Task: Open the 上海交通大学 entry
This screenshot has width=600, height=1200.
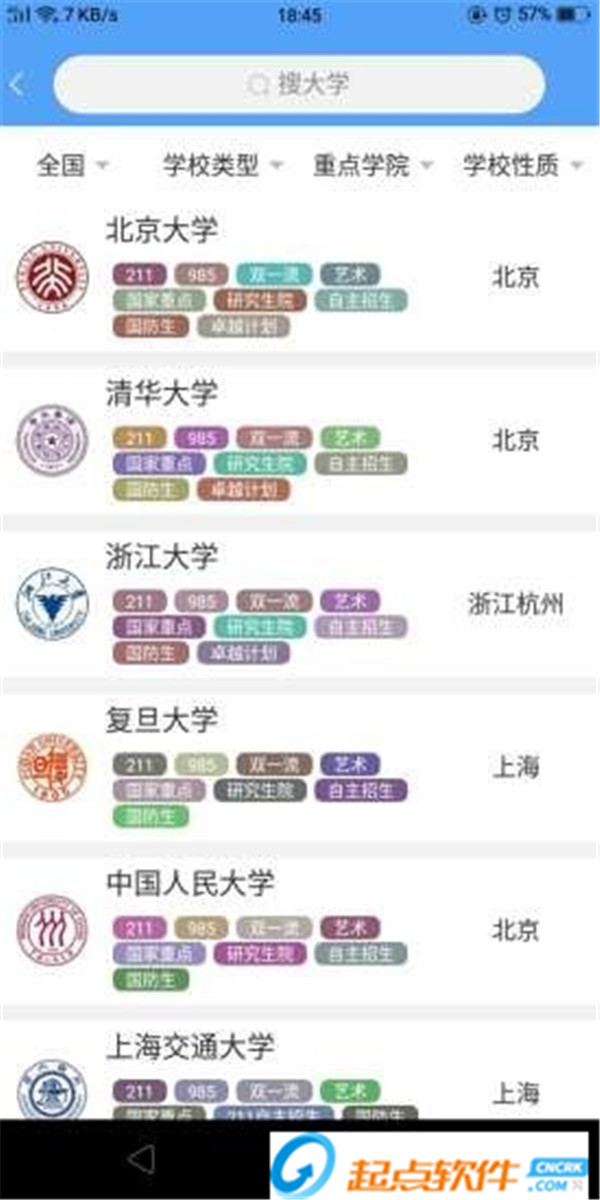Action: click(x=190, y=1047)
